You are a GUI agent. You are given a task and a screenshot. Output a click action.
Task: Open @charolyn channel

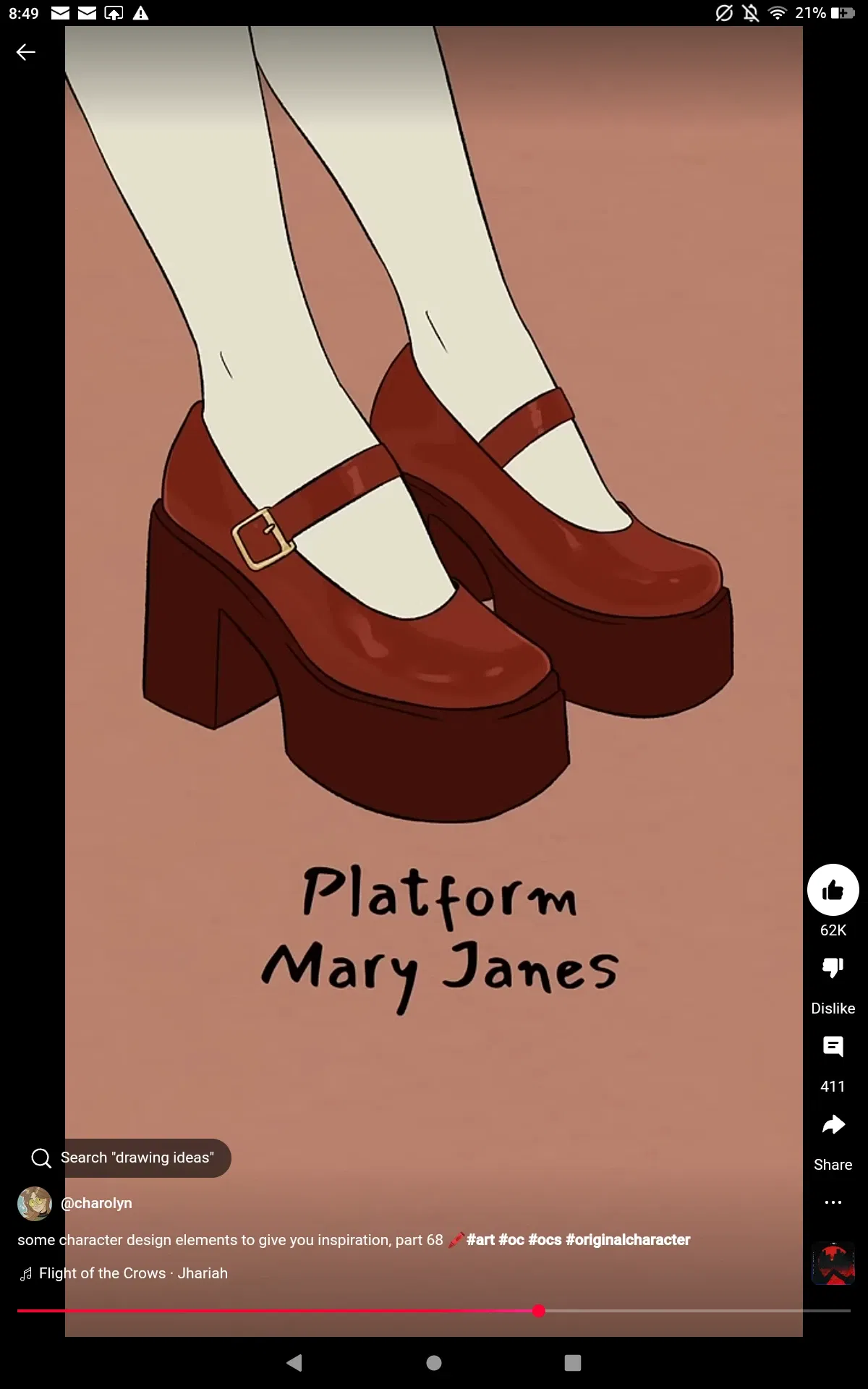[x=96, y=1203]
